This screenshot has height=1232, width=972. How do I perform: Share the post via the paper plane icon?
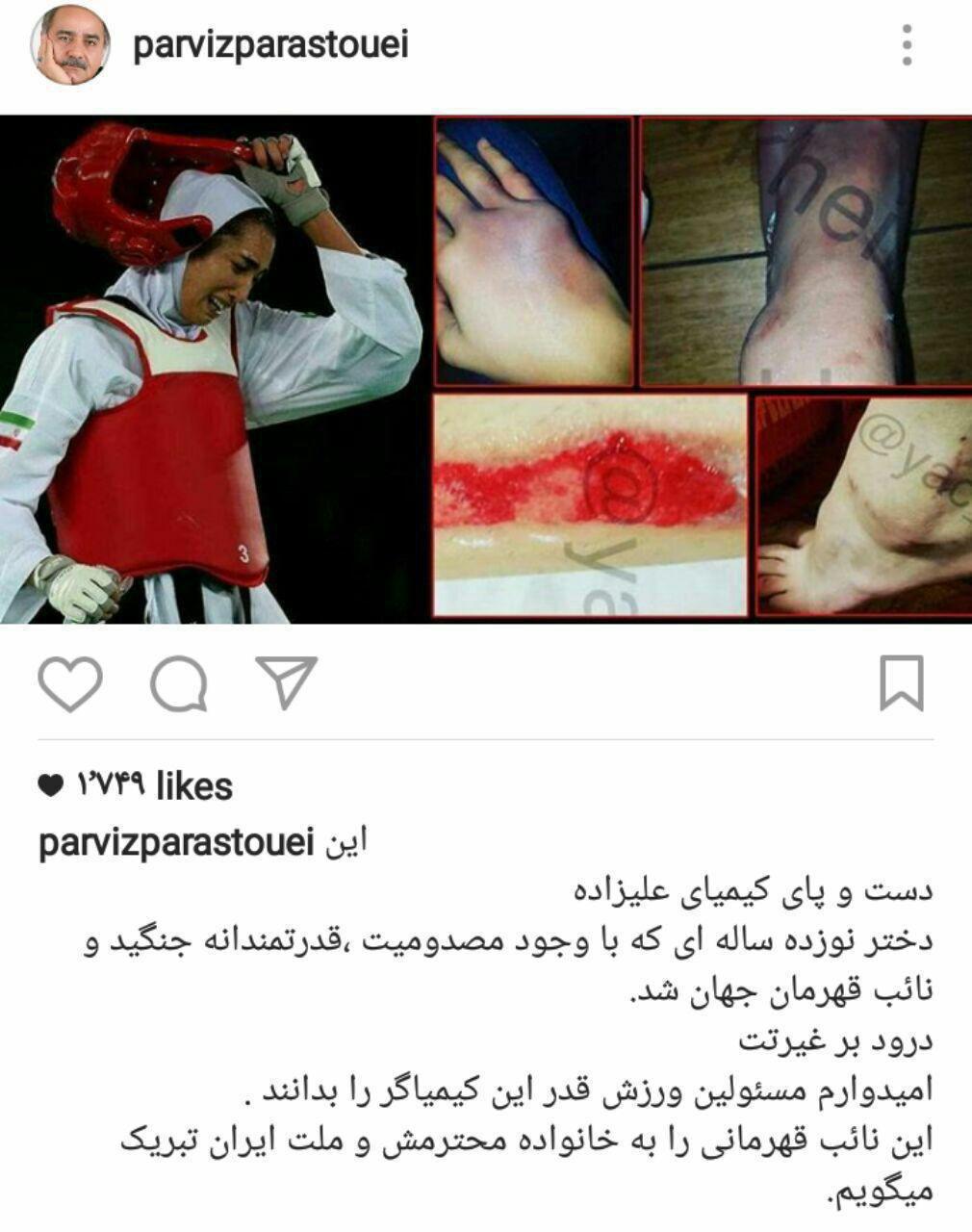pos(287,682)
